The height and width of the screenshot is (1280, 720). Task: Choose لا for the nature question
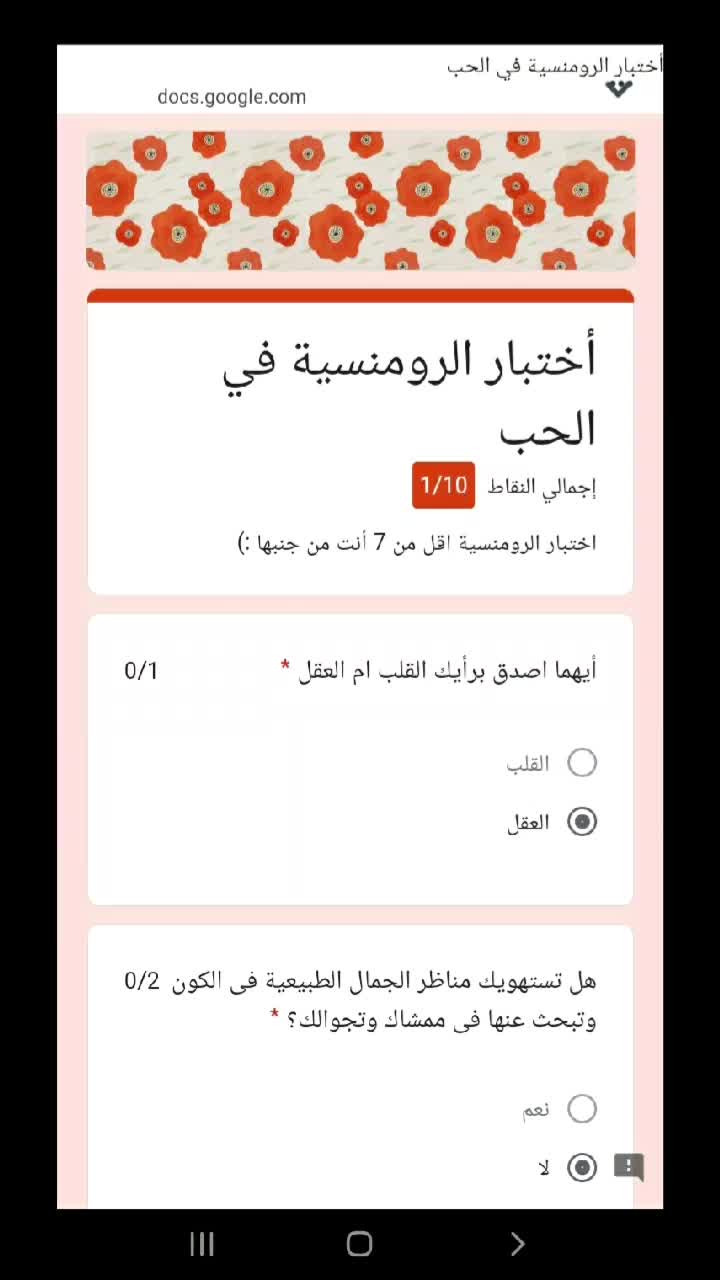click(582, 1167)
